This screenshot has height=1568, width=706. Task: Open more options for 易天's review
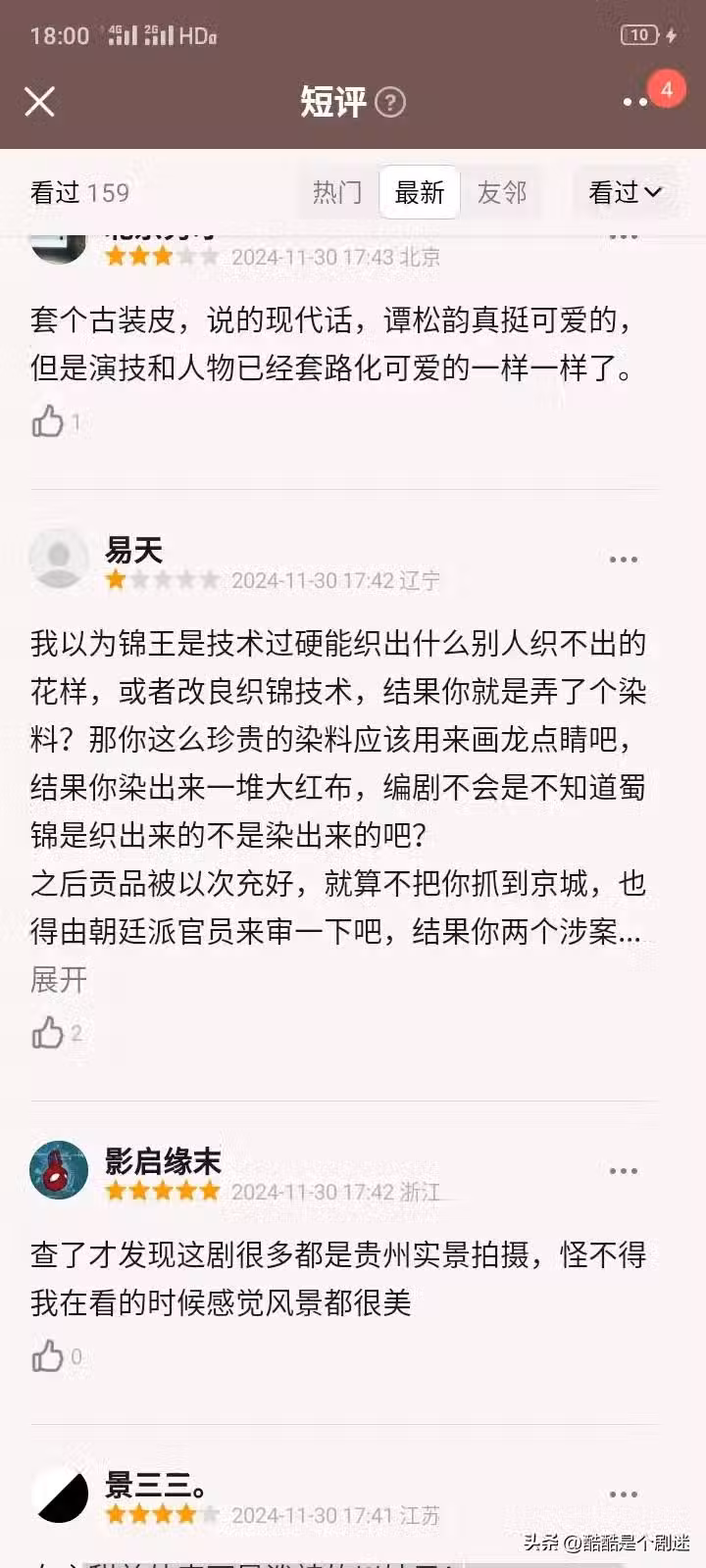pos(624,560)
